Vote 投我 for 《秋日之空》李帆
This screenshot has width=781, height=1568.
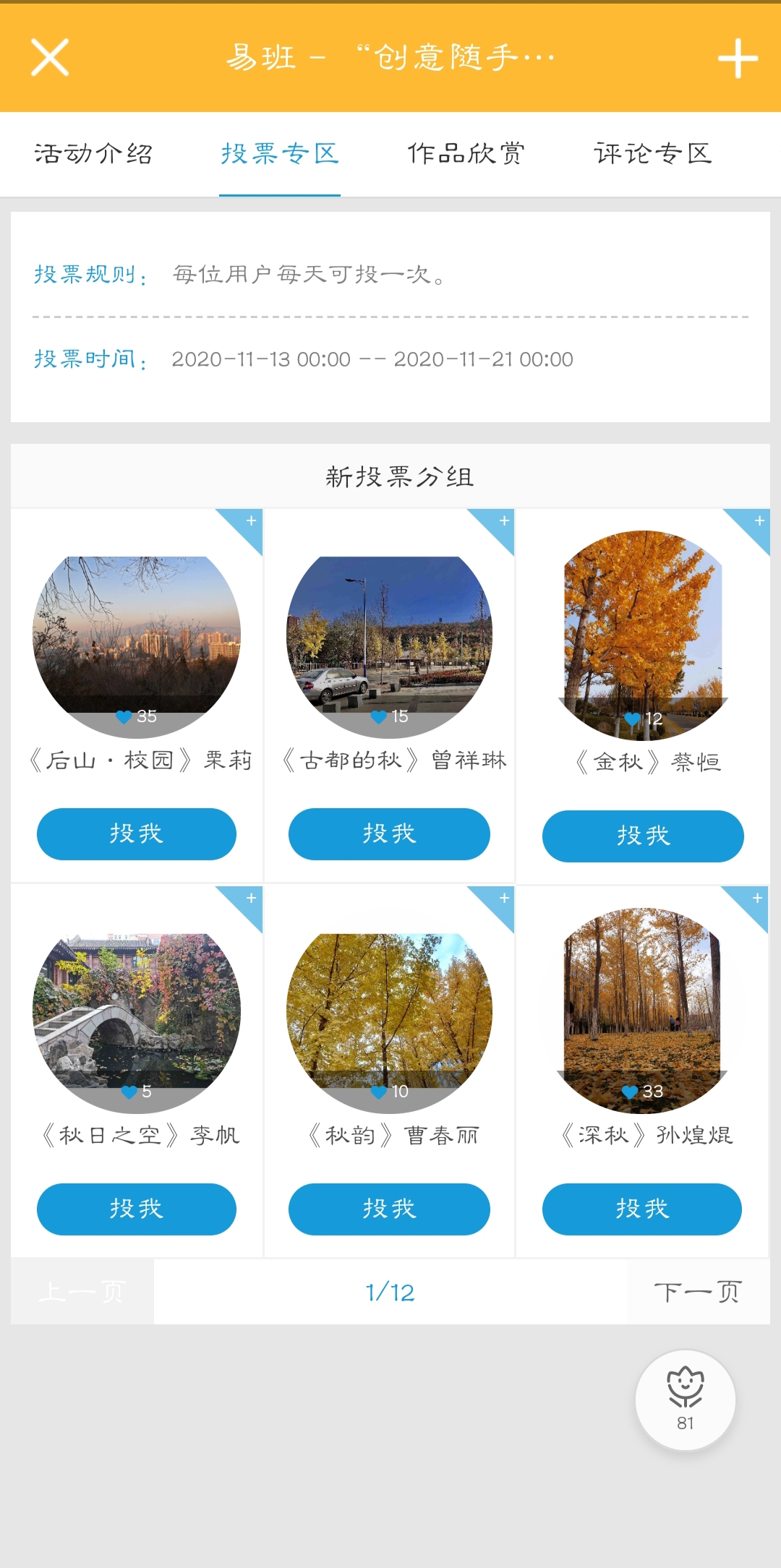[x=137, y=1209]
